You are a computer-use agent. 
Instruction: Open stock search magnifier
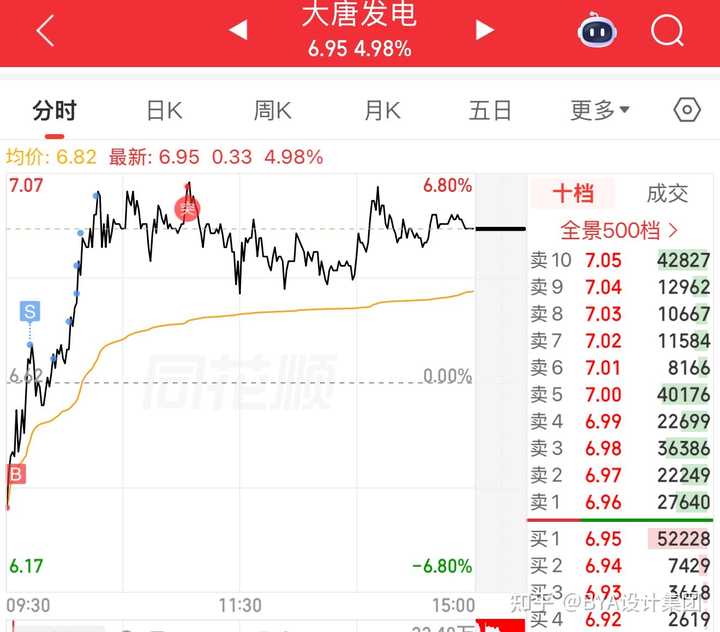(668, 30)
